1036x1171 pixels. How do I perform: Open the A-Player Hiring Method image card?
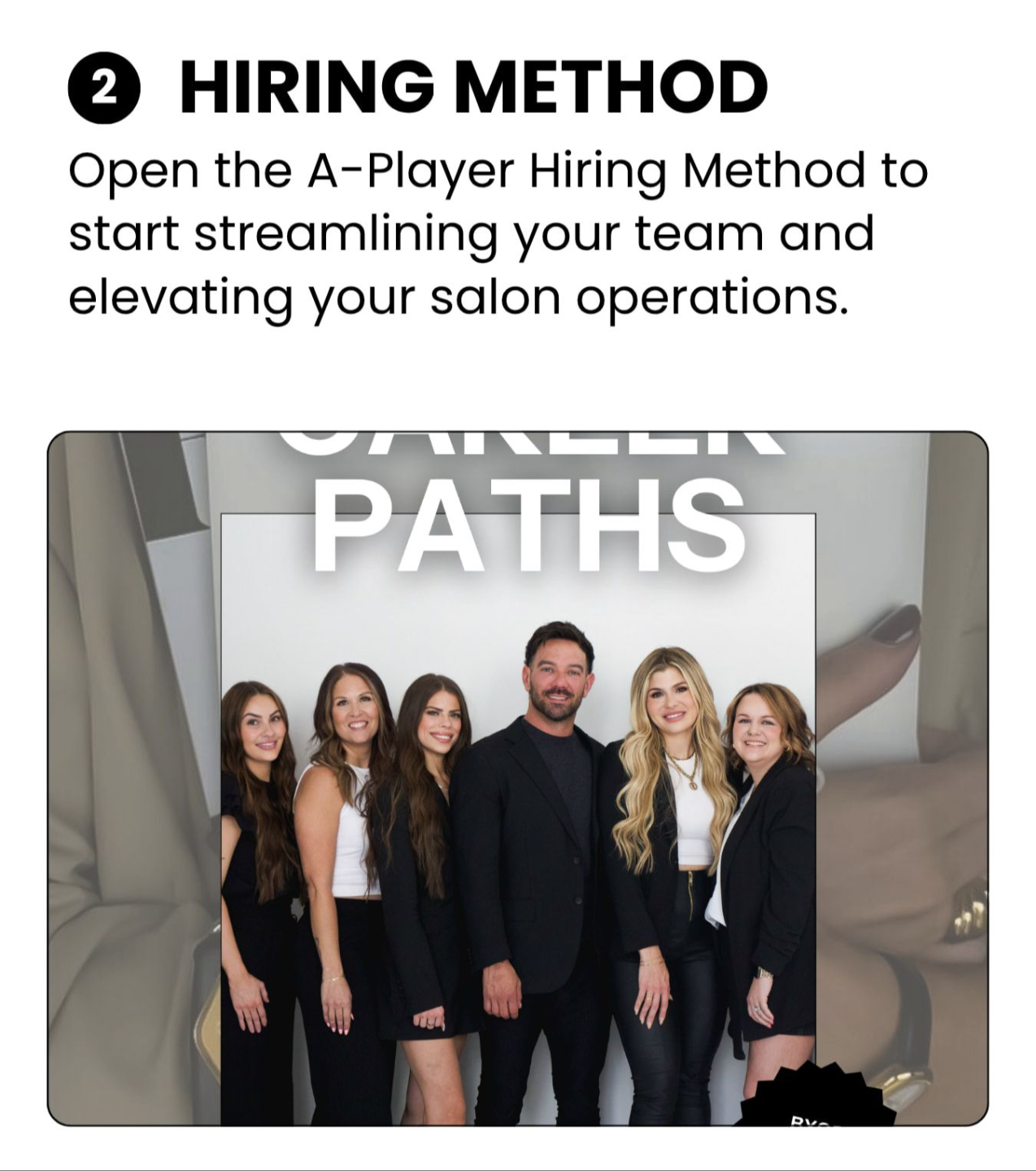[x=518, y=778]
